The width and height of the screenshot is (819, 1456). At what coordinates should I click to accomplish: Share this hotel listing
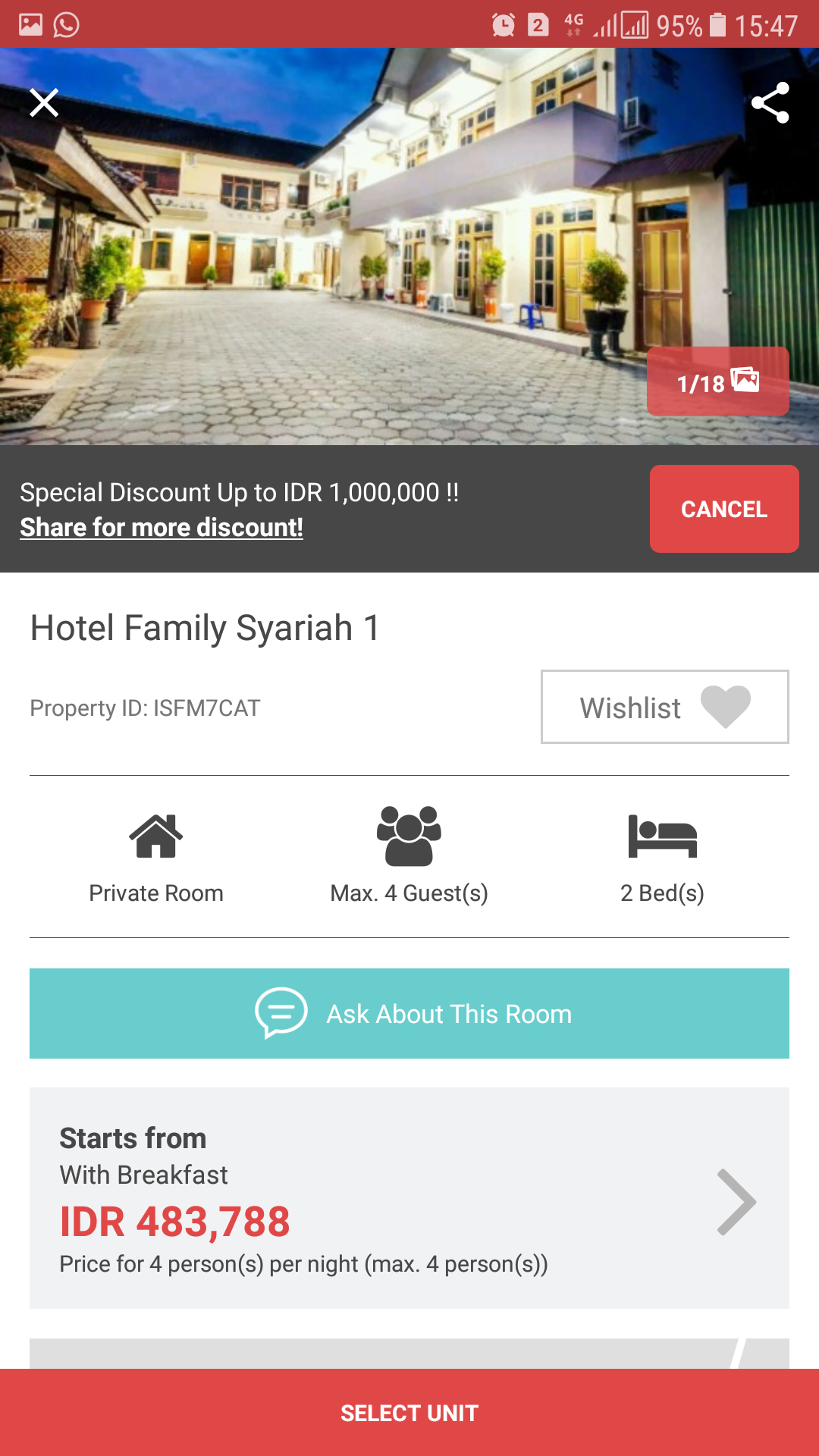(770, 102)
